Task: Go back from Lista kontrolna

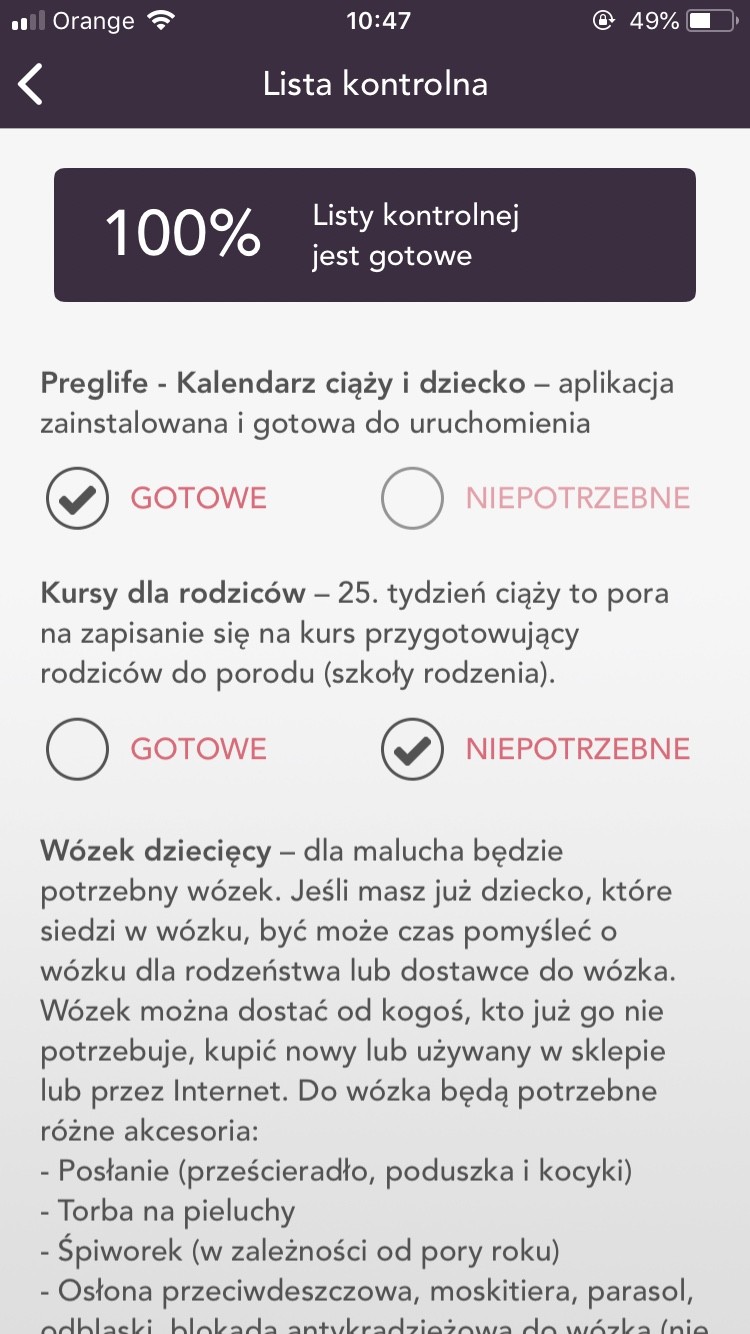Action: [x=32, y=84]
